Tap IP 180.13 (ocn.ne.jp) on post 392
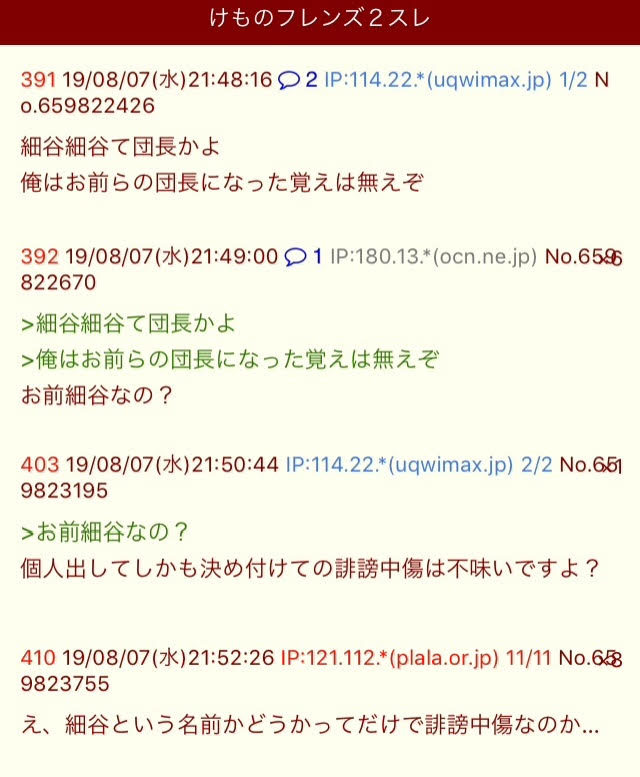This screenshot has height=777, width=640. coord(431,257)
